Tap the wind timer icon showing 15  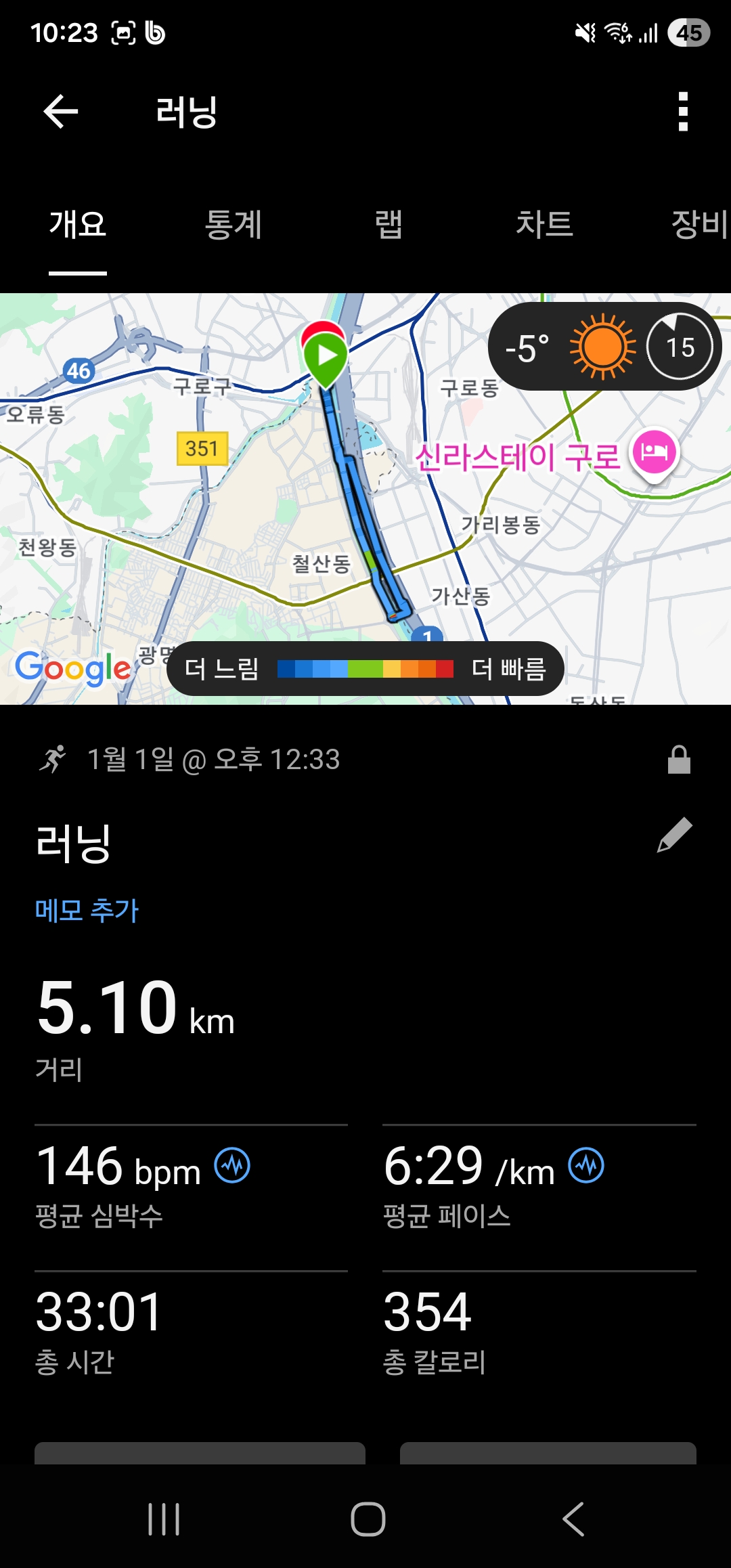(679, 346)
